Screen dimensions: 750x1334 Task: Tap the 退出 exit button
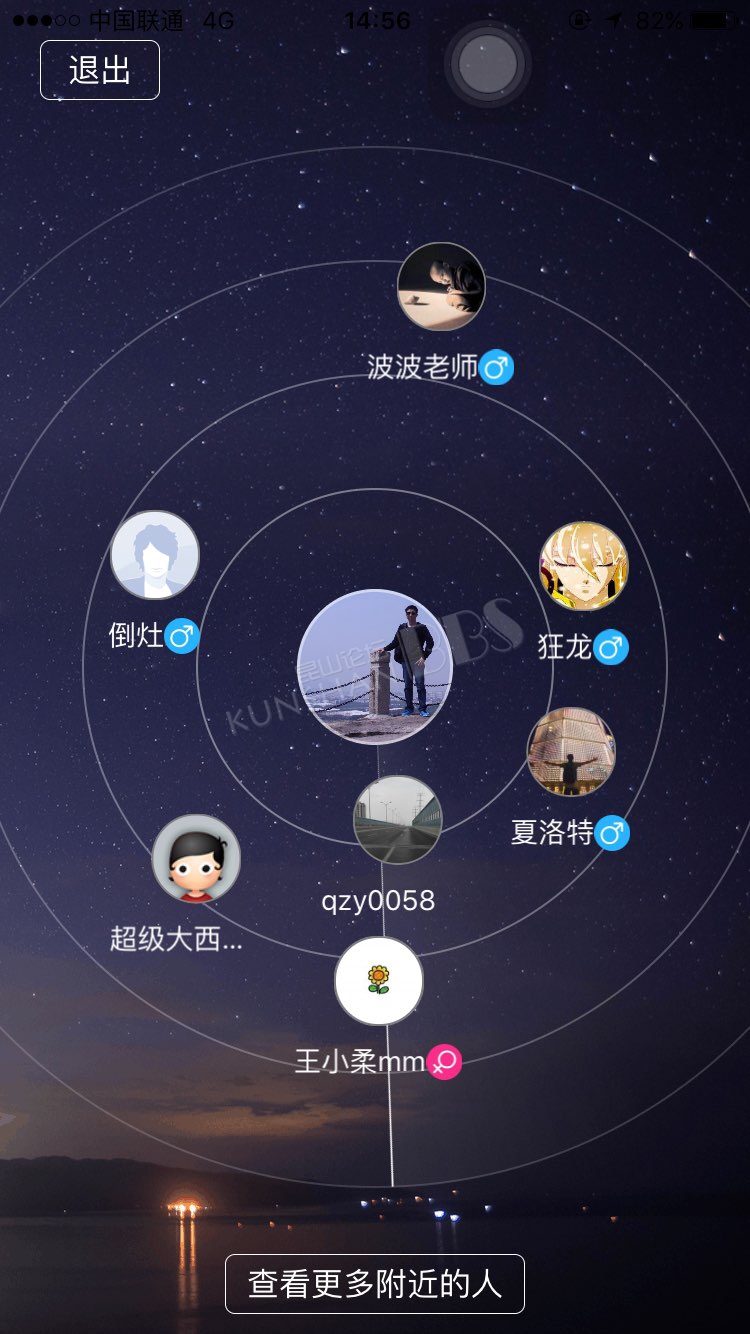coord(100,70)
